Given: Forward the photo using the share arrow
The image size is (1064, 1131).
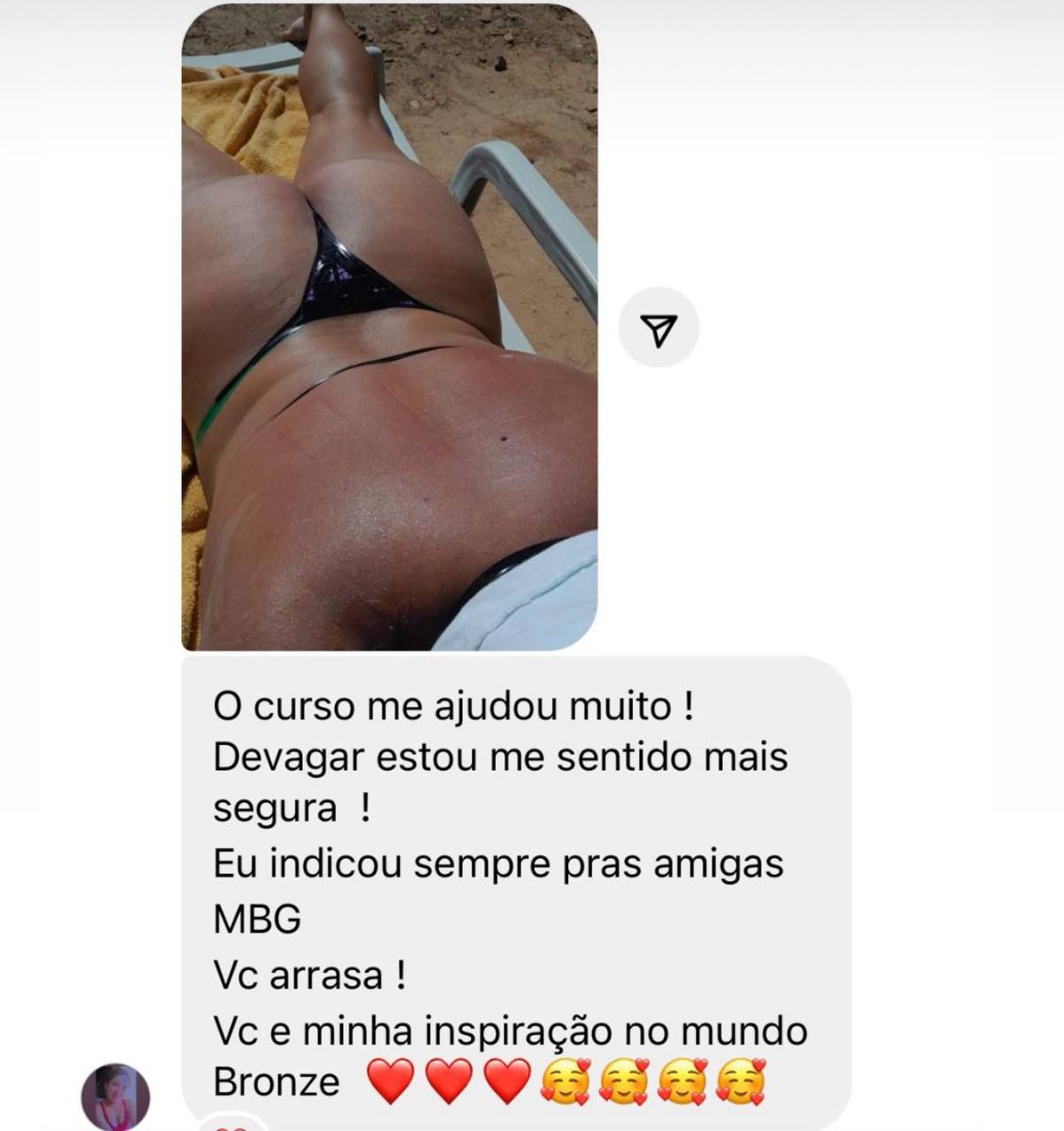Looking at the screenshot, I should point(658,328).
